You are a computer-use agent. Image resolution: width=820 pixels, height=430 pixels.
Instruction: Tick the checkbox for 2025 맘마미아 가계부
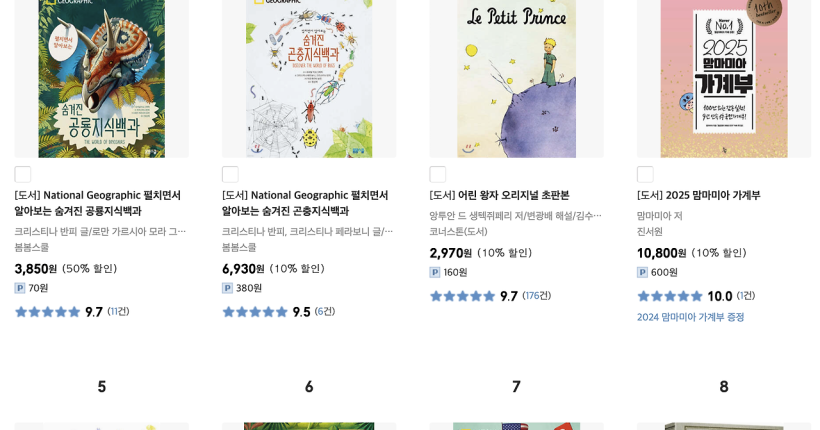pos(645,174)
